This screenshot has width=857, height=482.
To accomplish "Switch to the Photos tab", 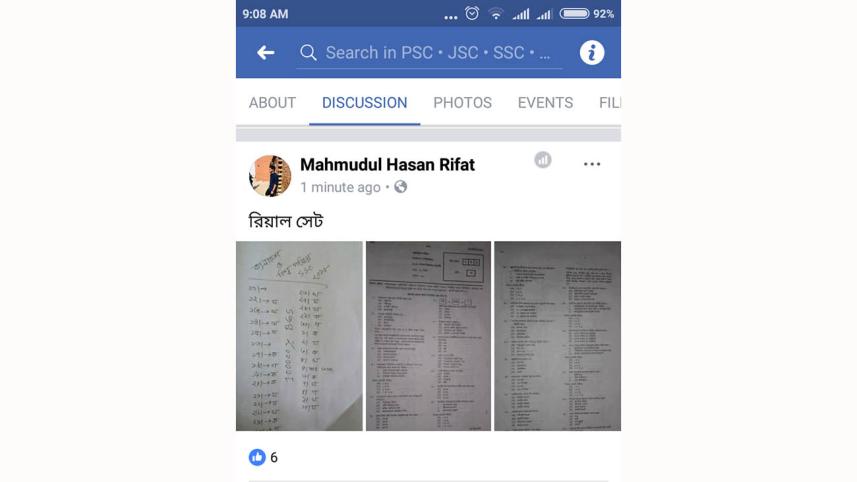I will pos(462,103).
